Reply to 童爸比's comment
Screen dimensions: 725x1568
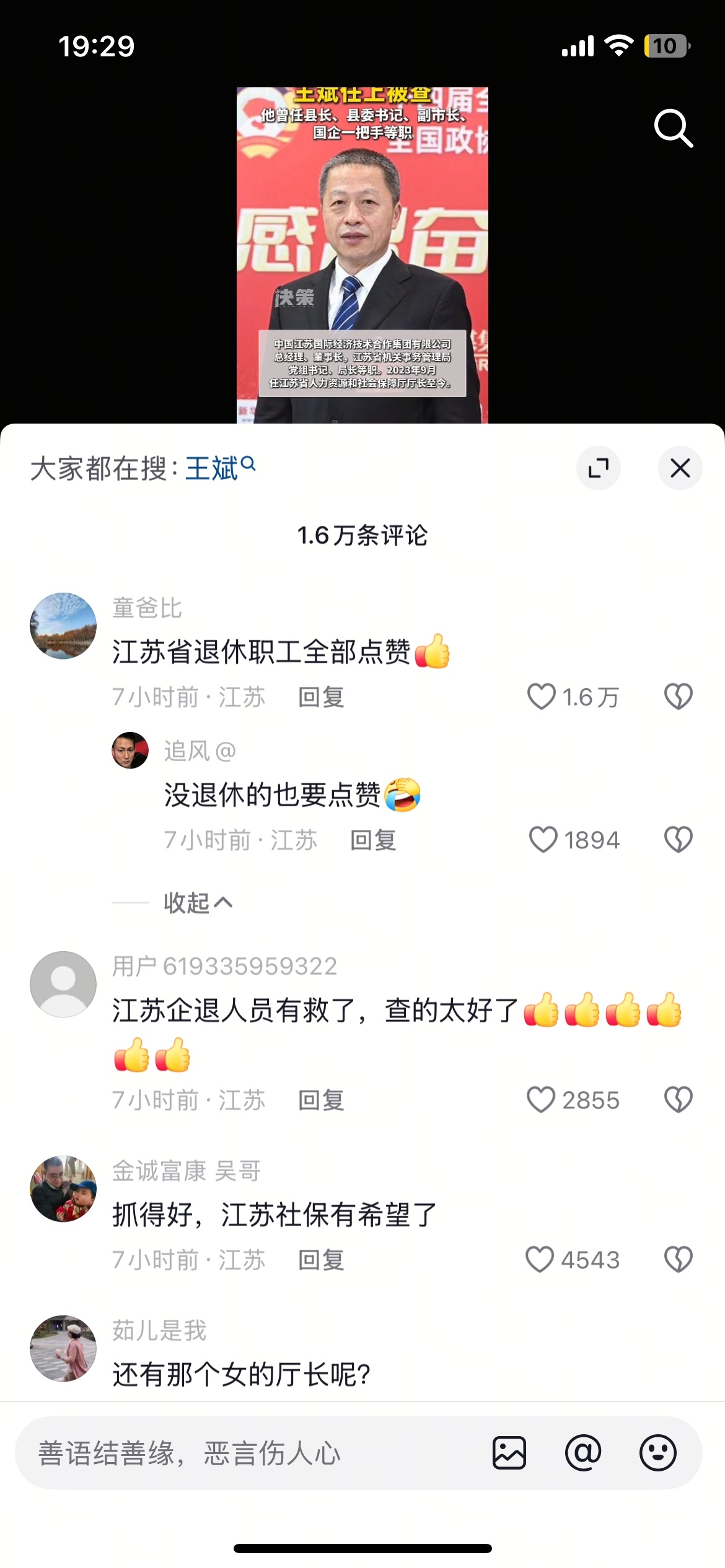(321, 697)
